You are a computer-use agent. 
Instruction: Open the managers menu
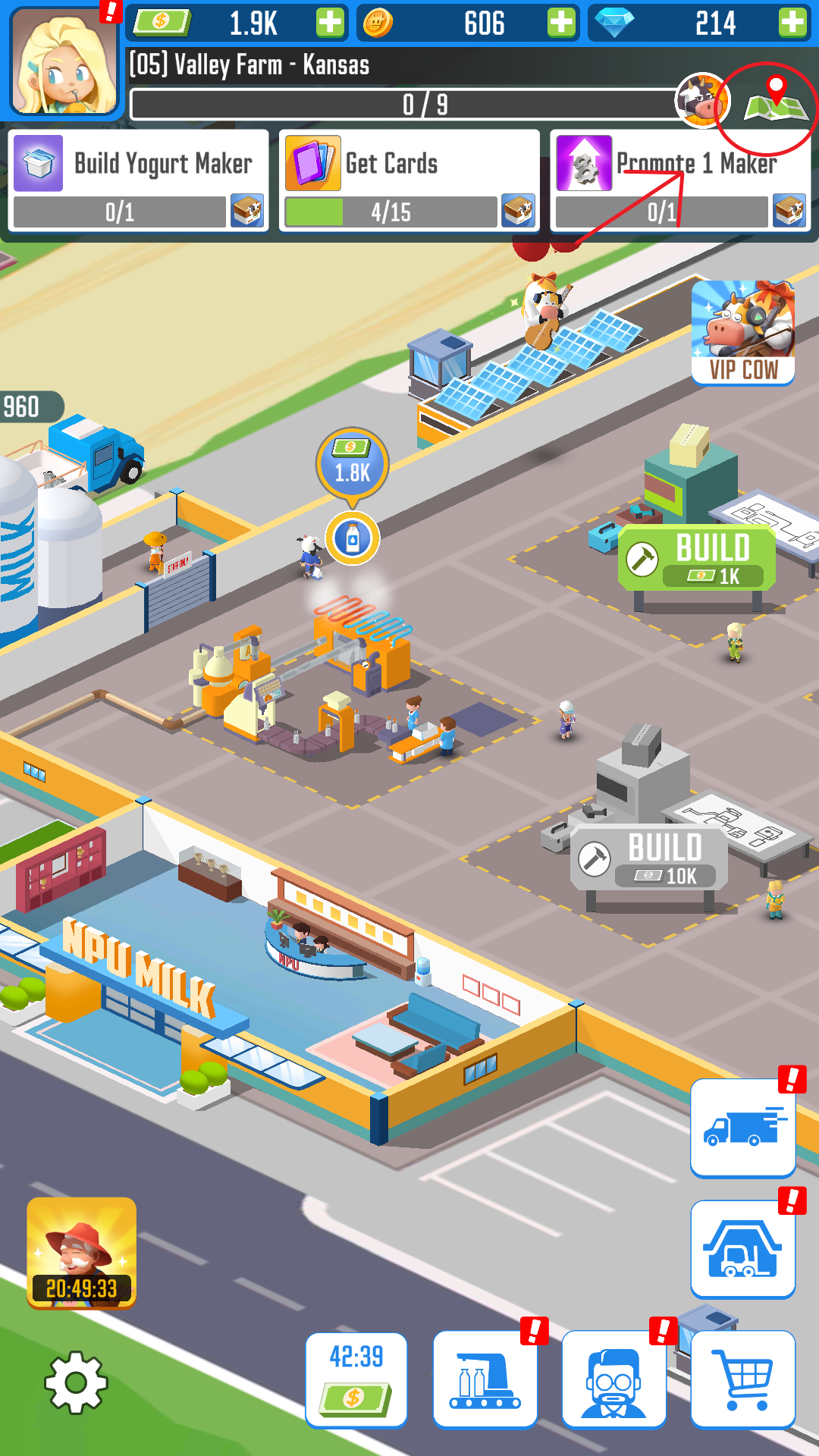(614, 1380)
